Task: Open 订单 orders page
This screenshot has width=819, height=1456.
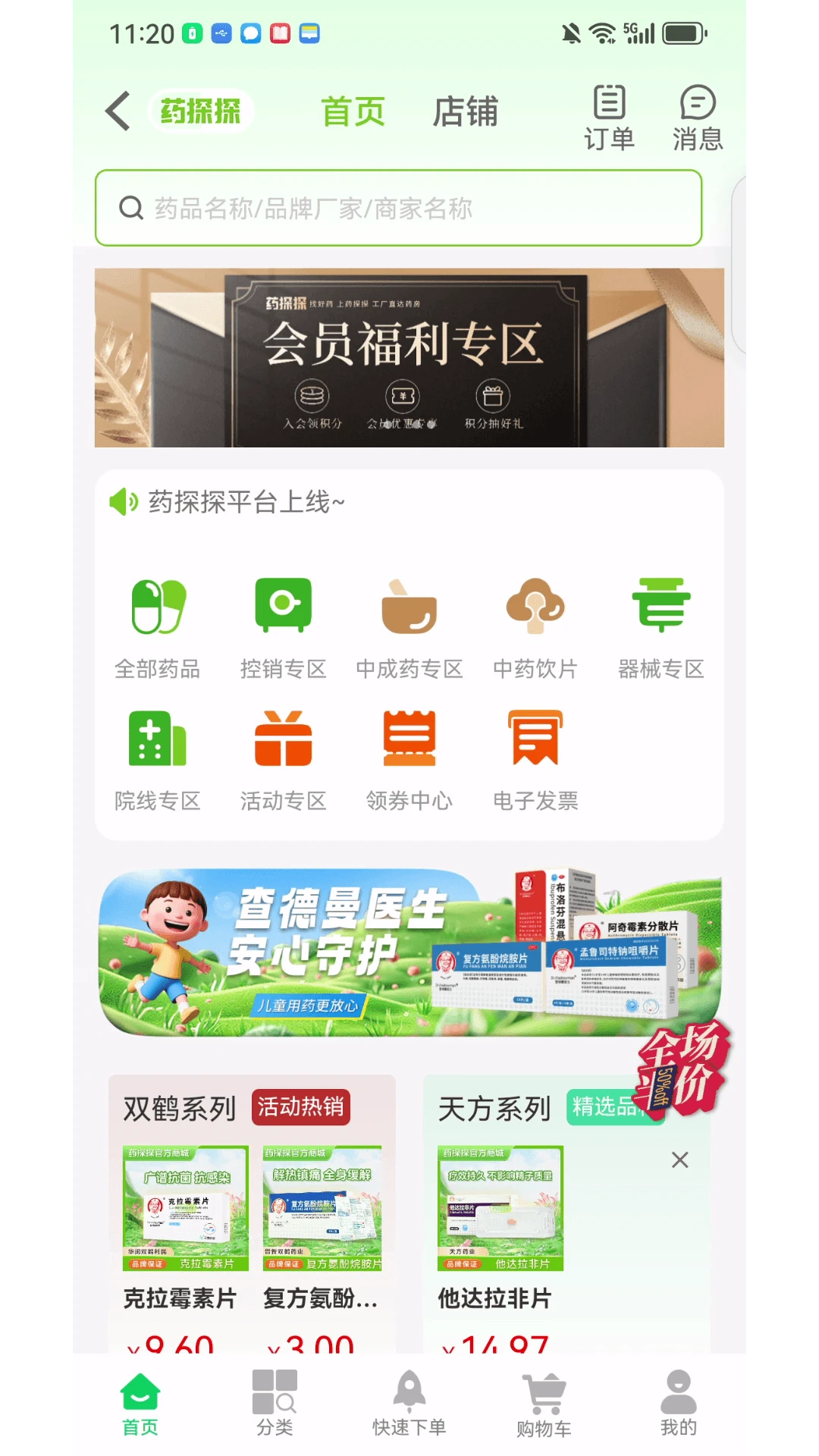Action: tap(609, 118)
